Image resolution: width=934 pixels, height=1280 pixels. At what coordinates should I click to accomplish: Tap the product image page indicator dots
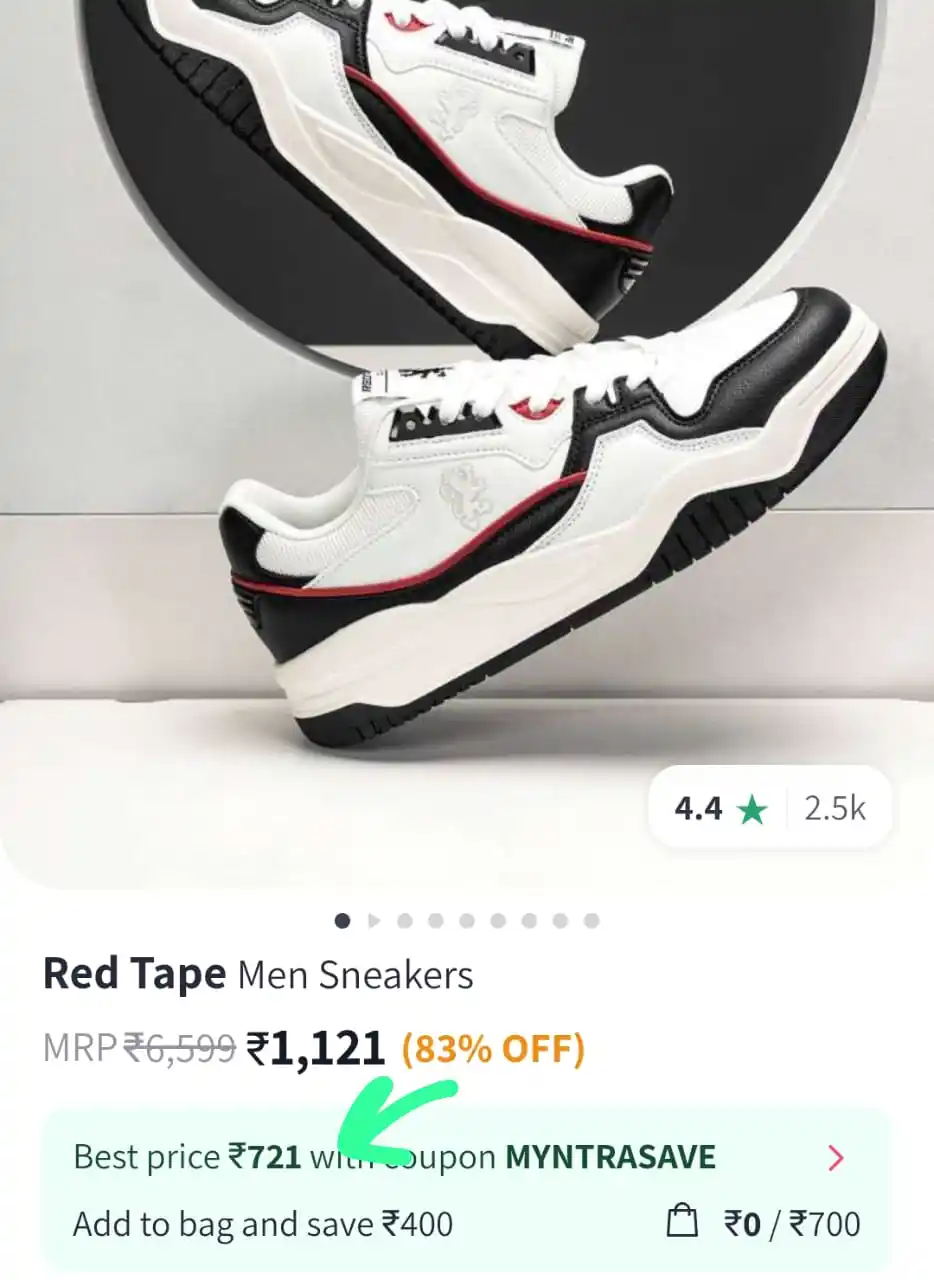[x=467, y=920]
